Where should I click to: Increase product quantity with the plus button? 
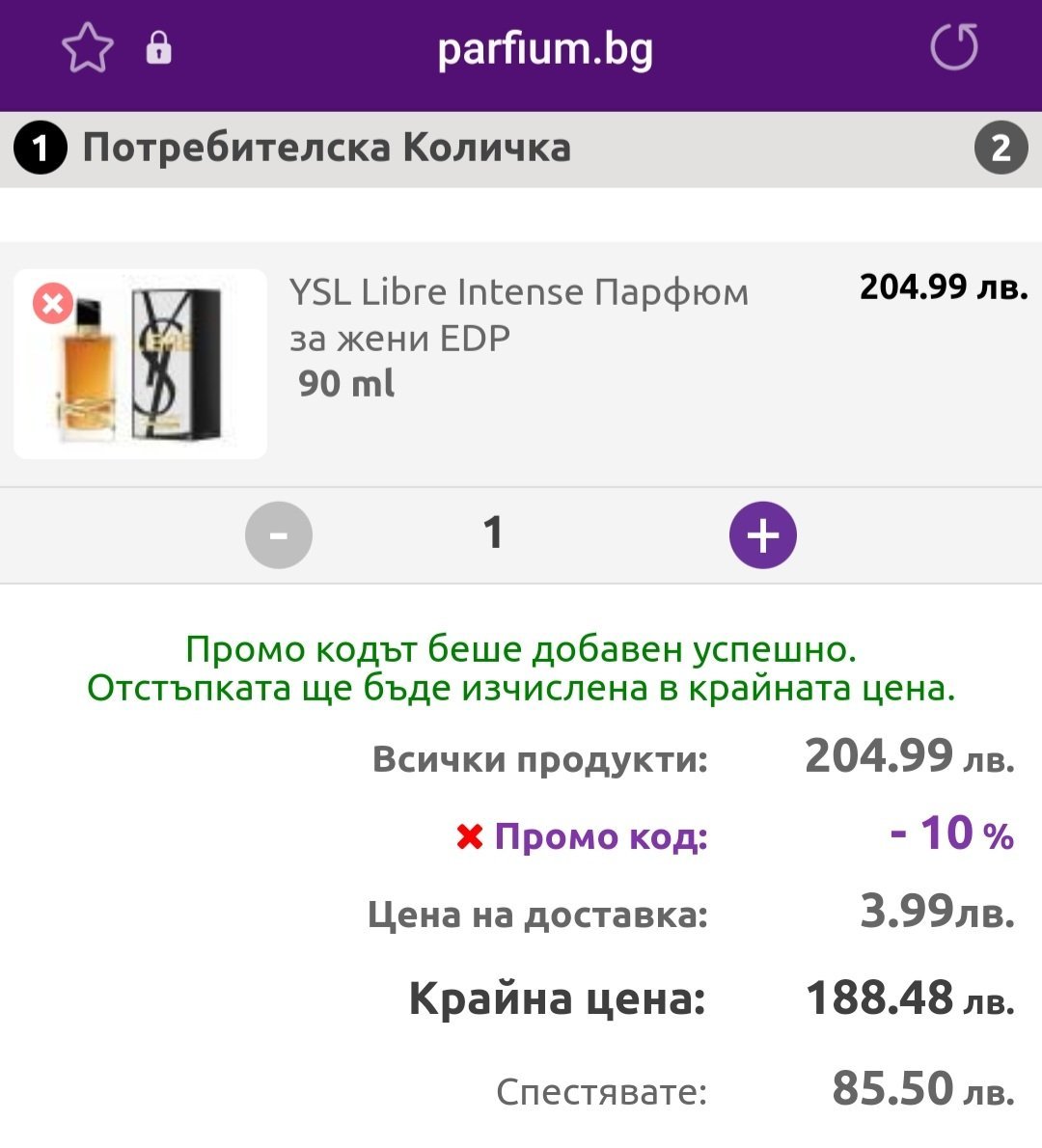click(x=762, y=535)
